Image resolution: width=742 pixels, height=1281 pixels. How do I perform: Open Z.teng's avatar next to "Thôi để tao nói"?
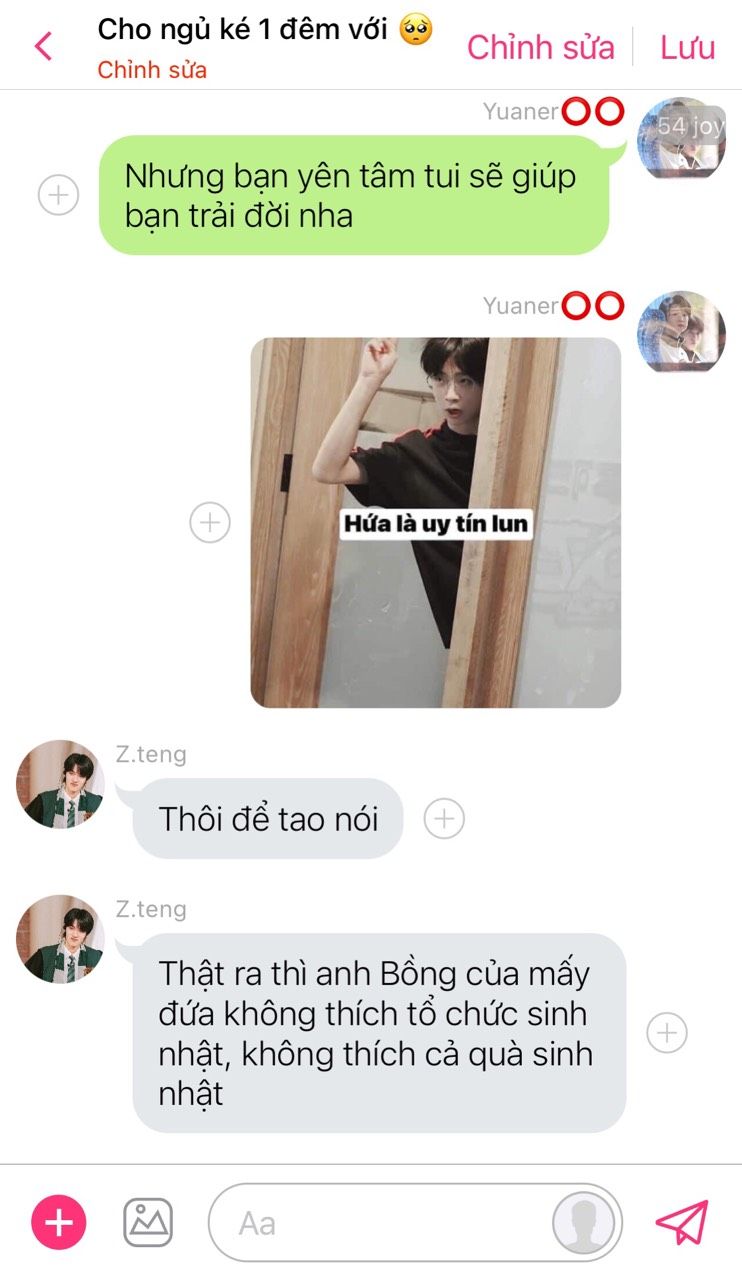pyautogui.click(x=60, y=784)
